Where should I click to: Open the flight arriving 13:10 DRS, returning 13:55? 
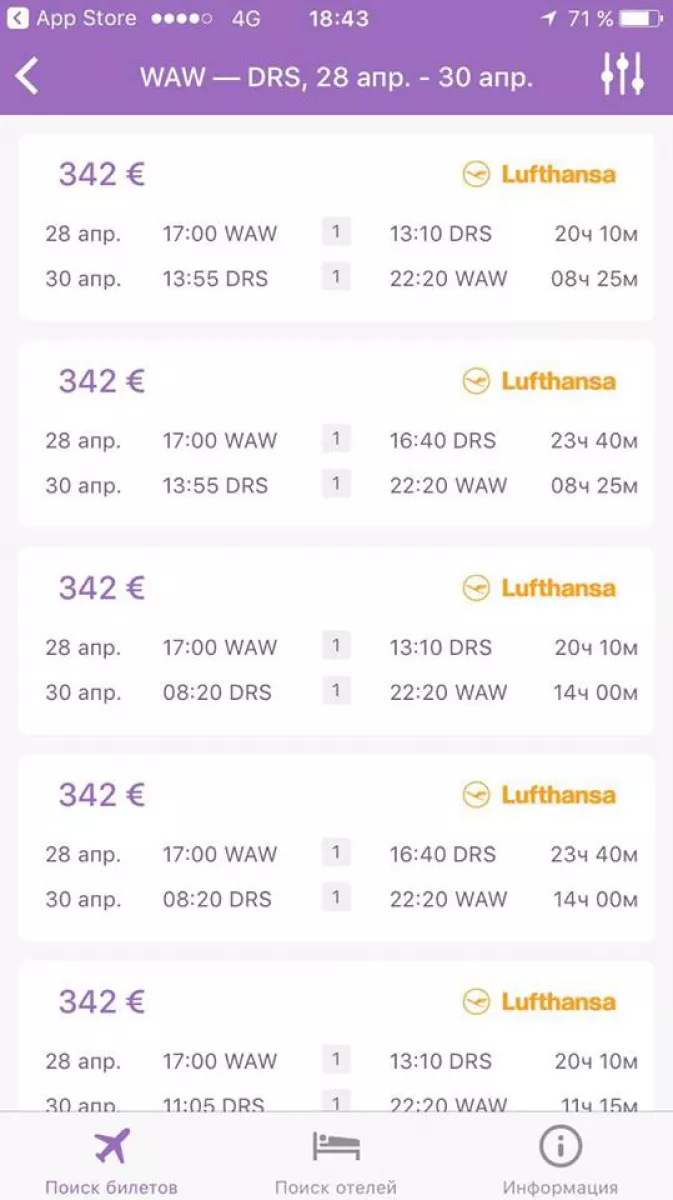click(336, 227)
